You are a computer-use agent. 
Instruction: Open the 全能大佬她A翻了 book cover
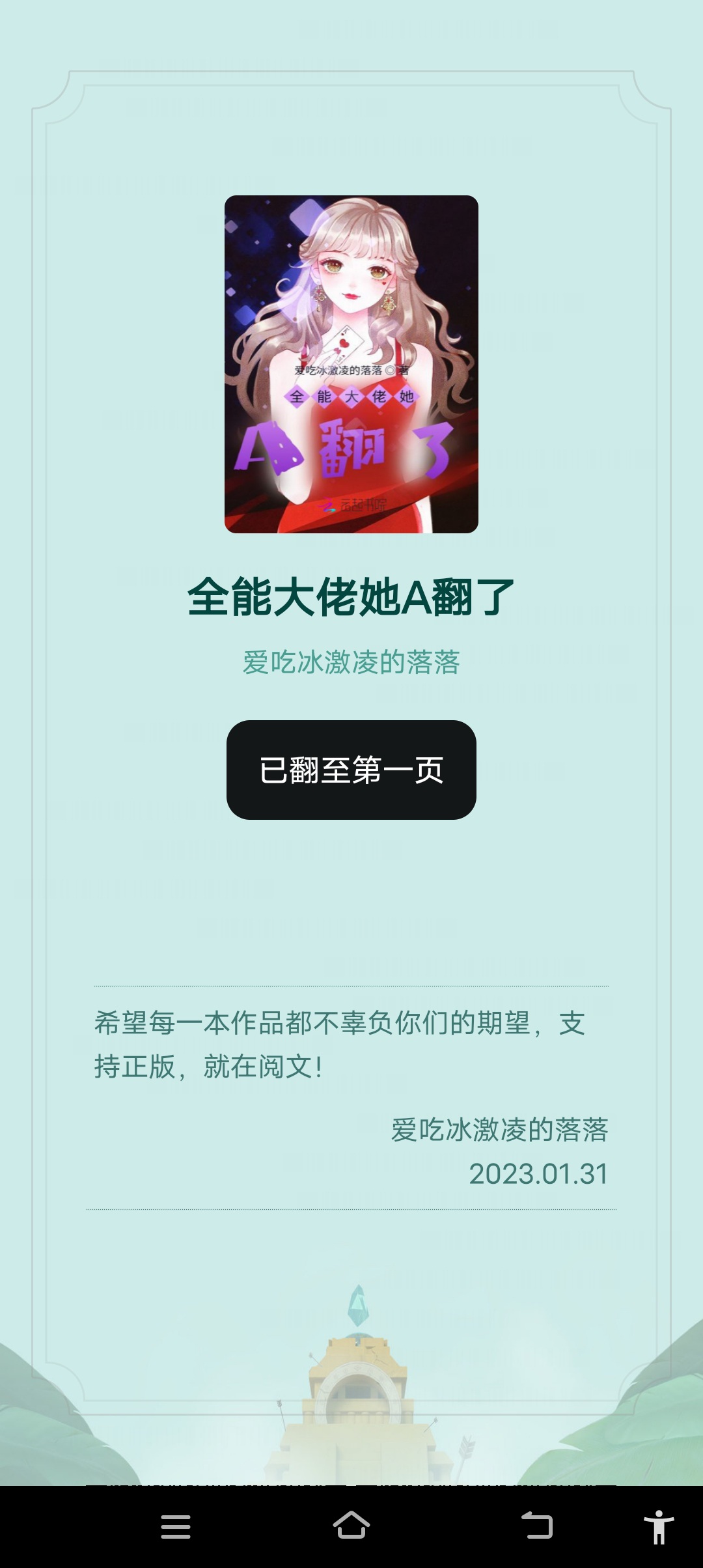[x=351, y=364]
